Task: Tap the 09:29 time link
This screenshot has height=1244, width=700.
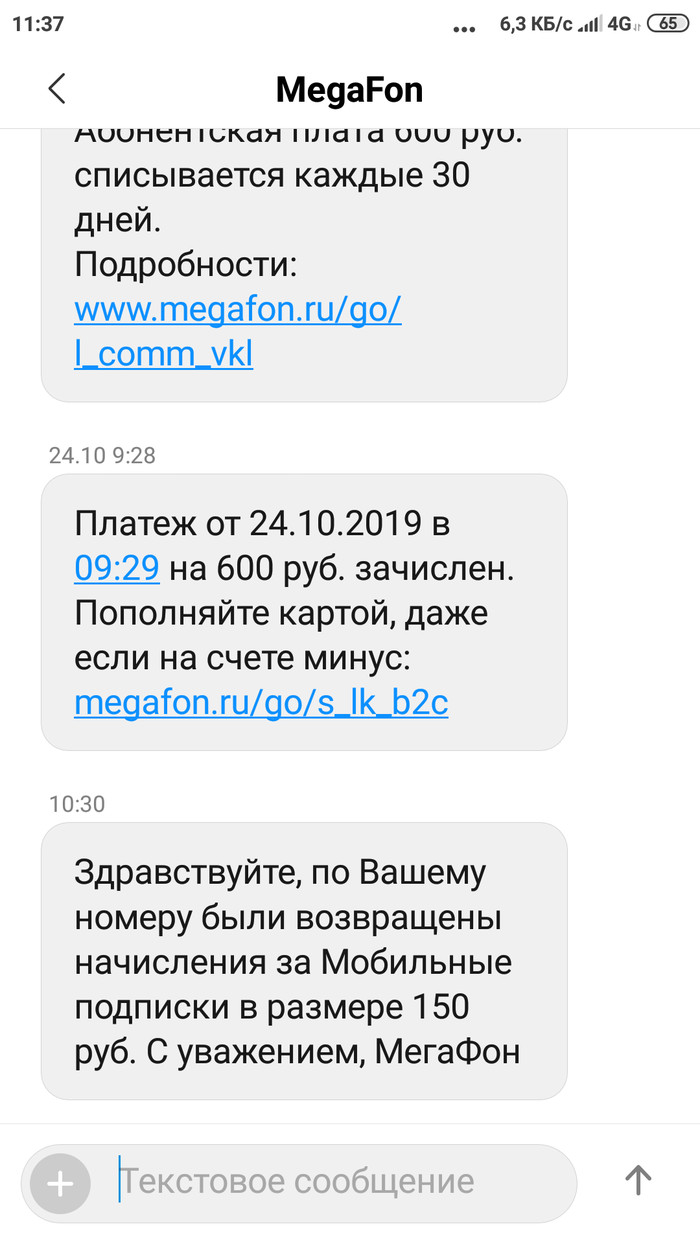Action: point(117,568)
